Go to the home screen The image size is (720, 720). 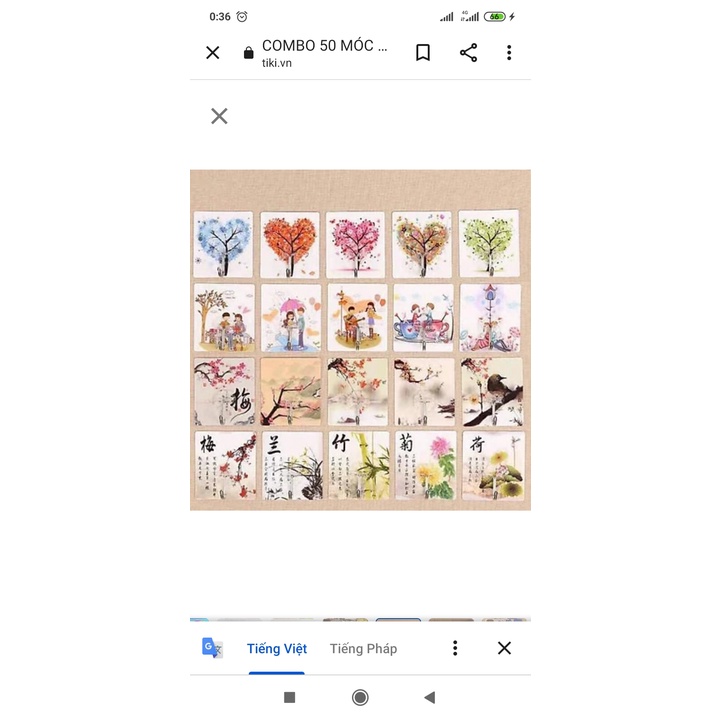click(x=360, y=698)
